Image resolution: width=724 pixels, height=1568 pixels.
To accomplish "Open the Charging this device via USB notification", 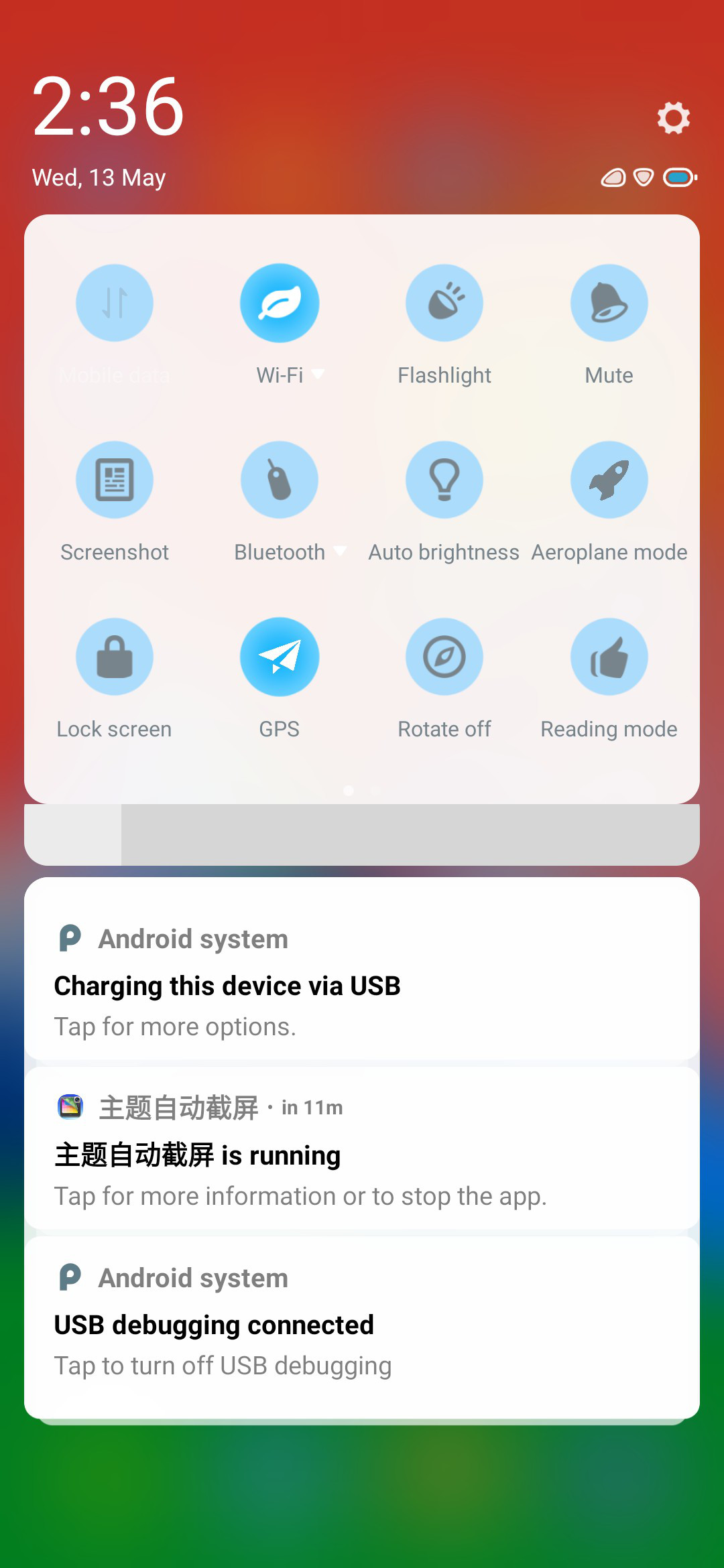I will pyautogui.click(x=362, y=970).
